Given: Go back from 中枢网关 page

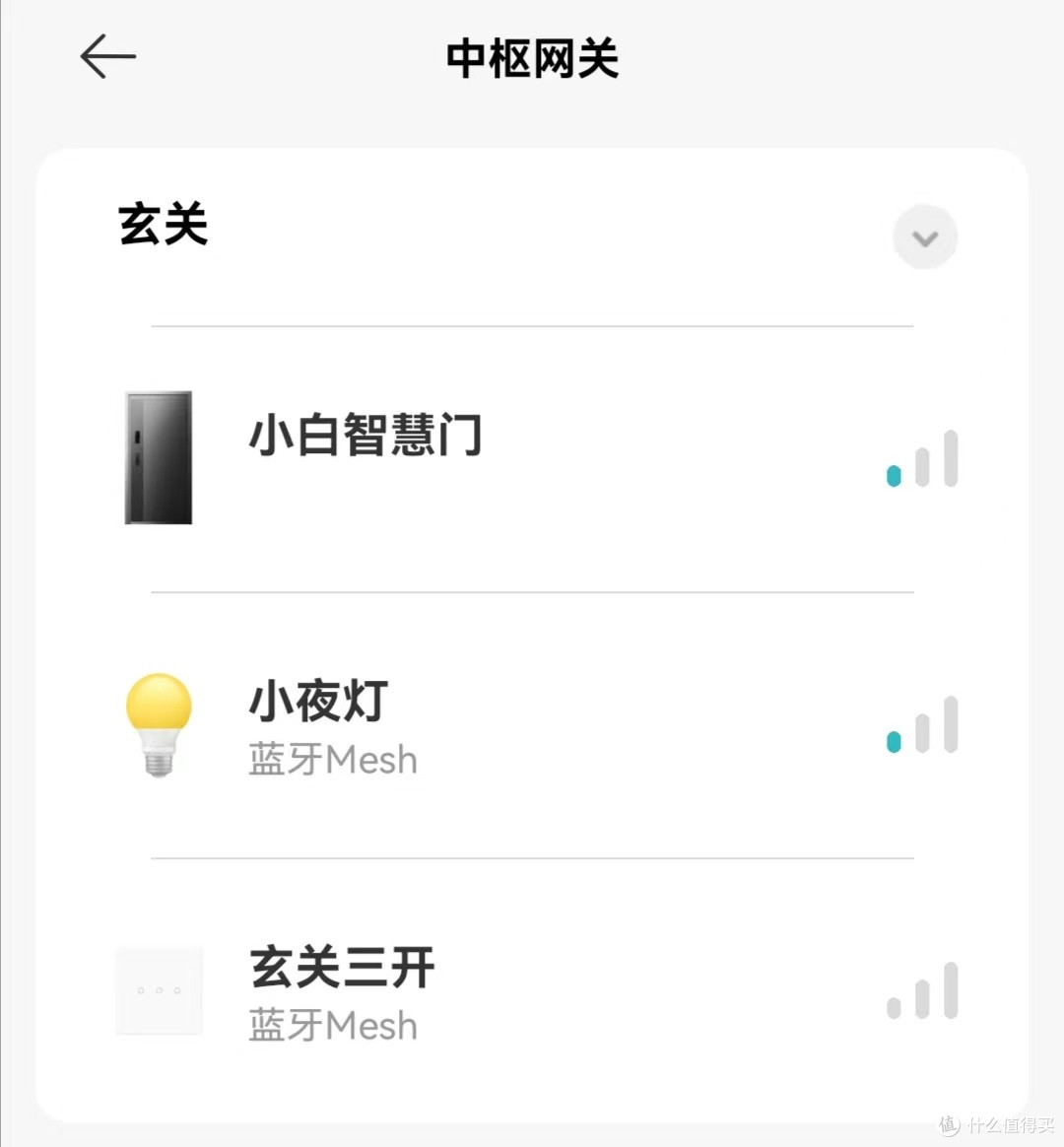Looking at the screenshot, I should [x=107, y=57].
